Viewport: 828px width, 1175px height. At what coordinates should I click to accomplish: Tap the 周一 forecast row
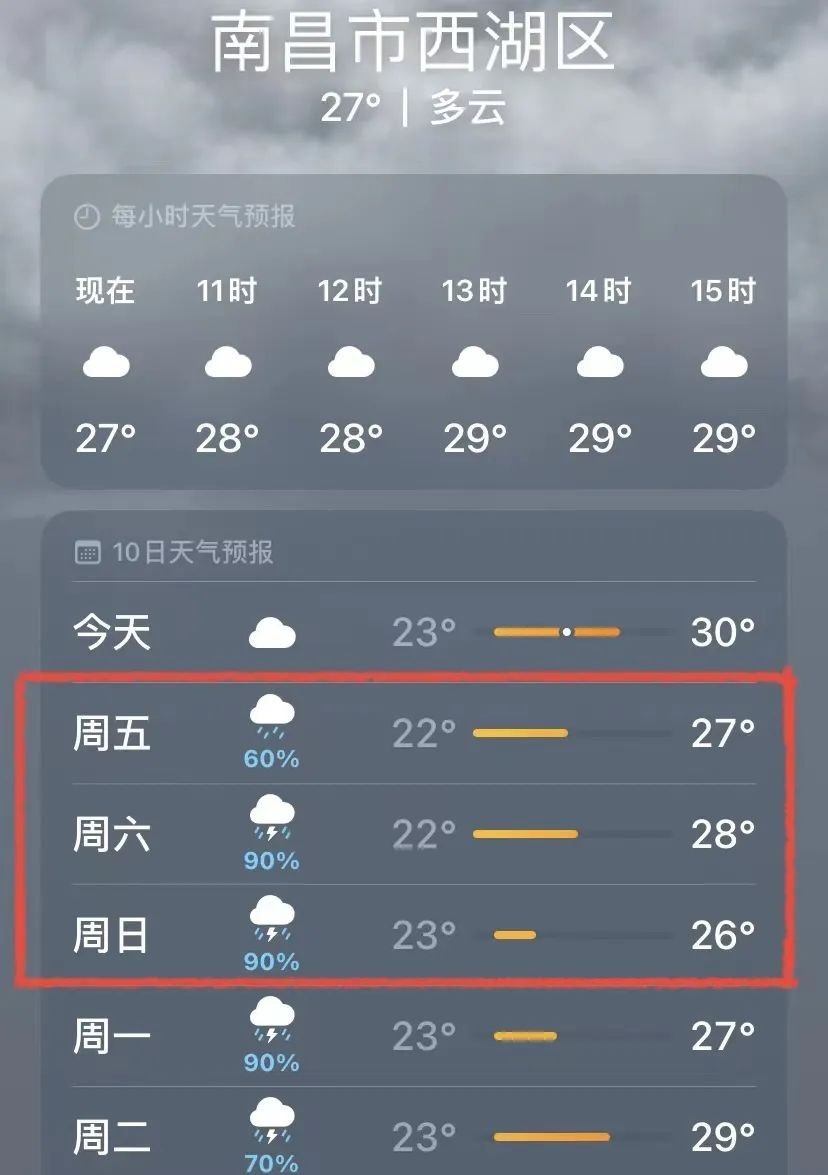point(413,1036)
